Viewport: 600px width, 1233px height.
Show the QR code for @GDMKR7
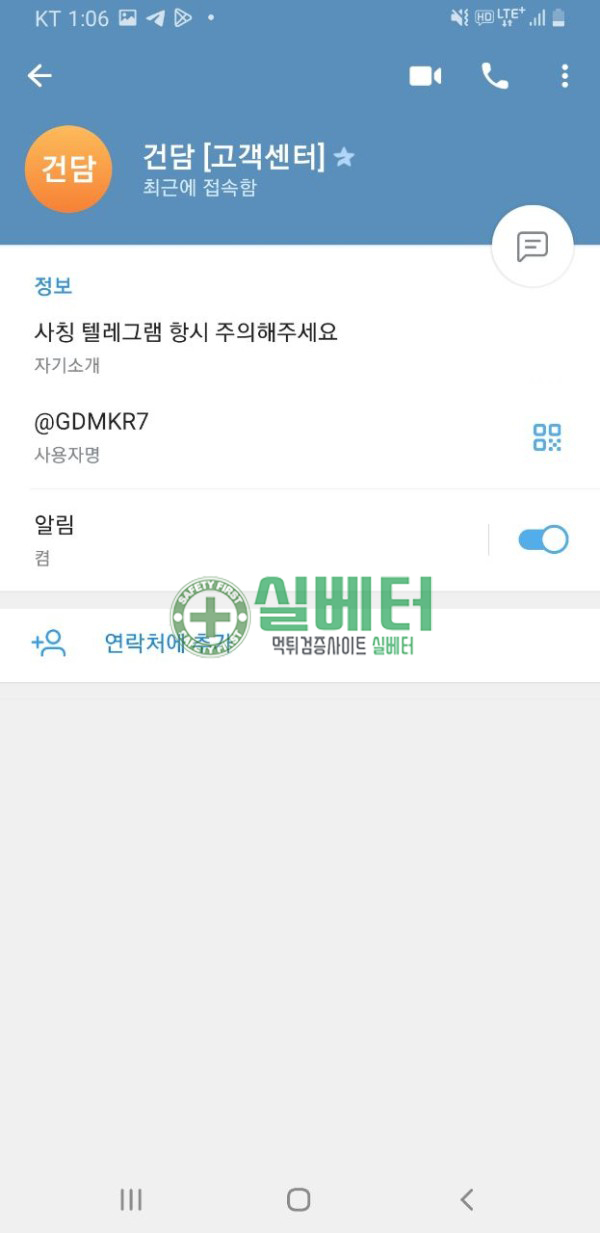pyautogui.click(x=547, y=437)
